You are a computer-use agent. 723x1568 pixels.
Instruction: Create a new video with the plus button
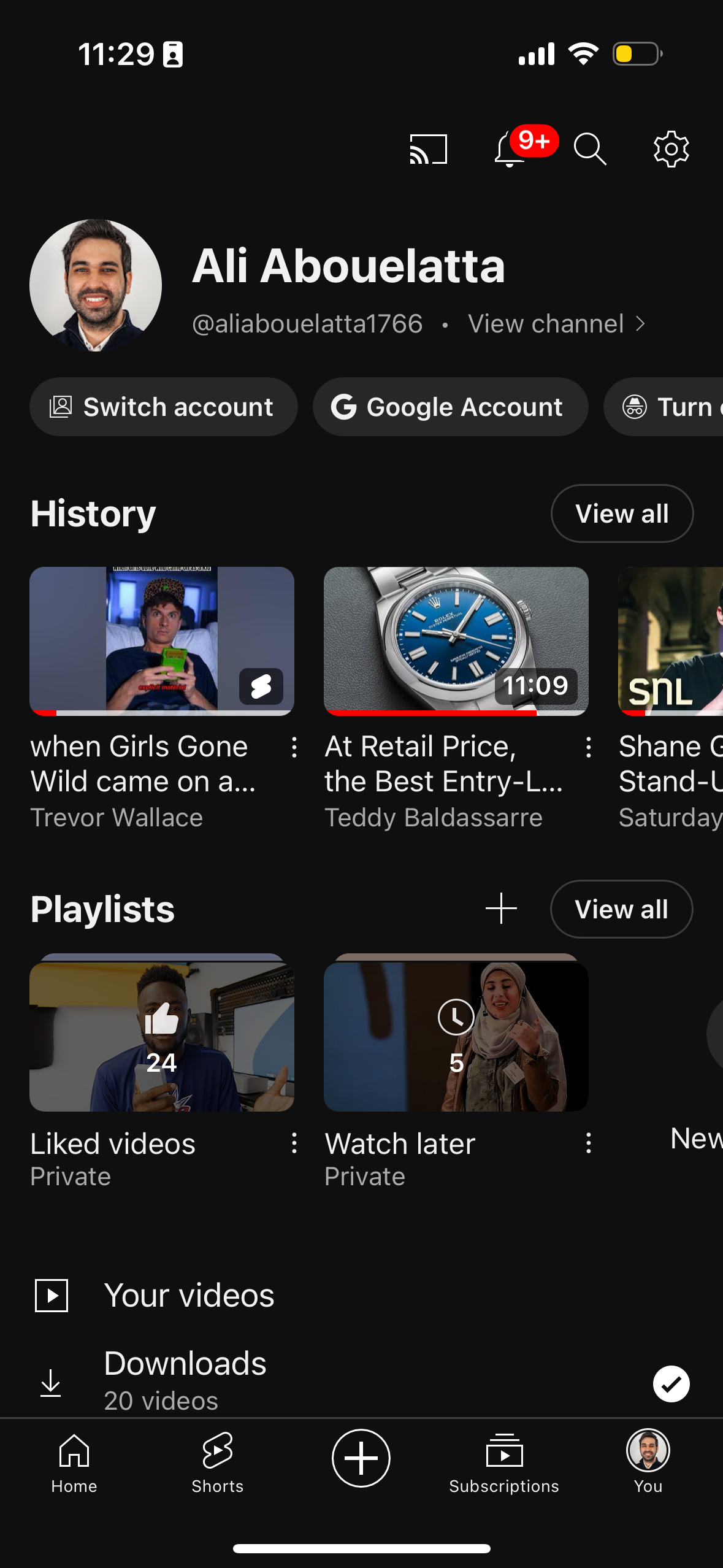[361, 1459]
